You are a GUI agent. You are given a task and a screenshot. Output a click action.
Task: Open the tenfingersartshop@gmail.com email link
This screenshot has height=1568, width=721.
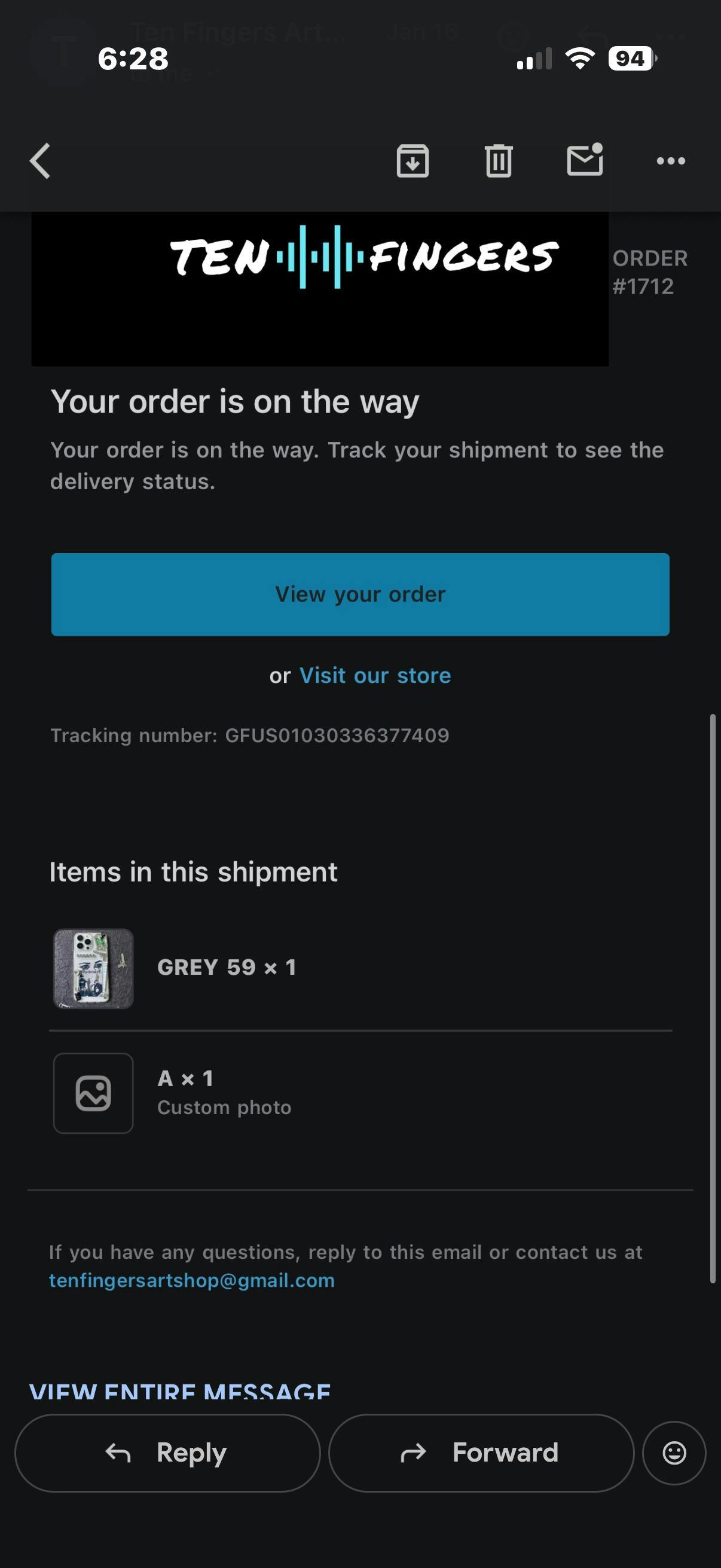[x=192, y=1281]
